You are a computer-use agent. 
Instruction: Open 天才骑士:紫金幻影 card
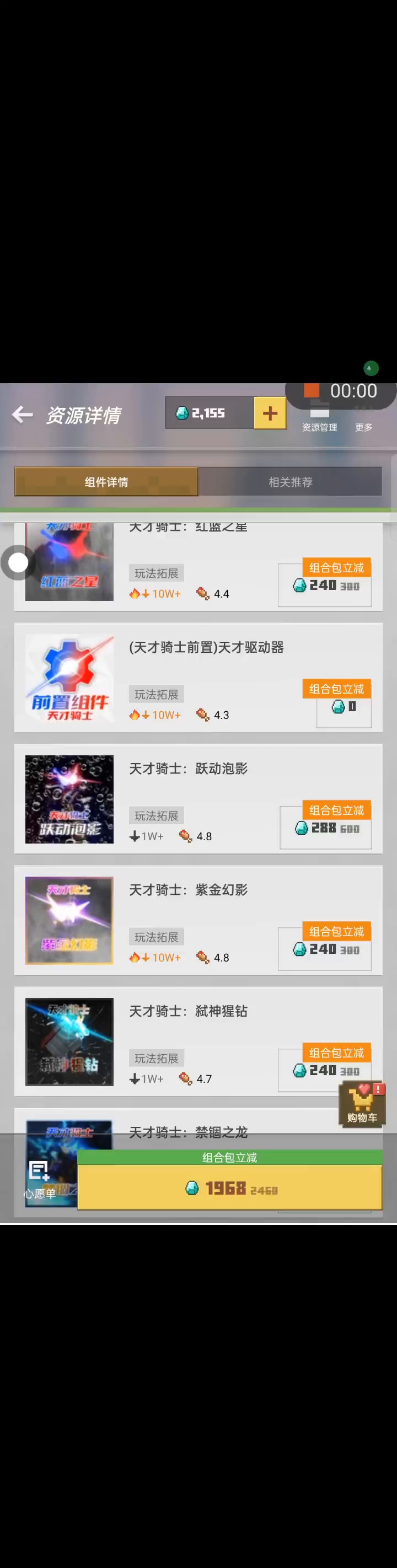tap(198, 920)
